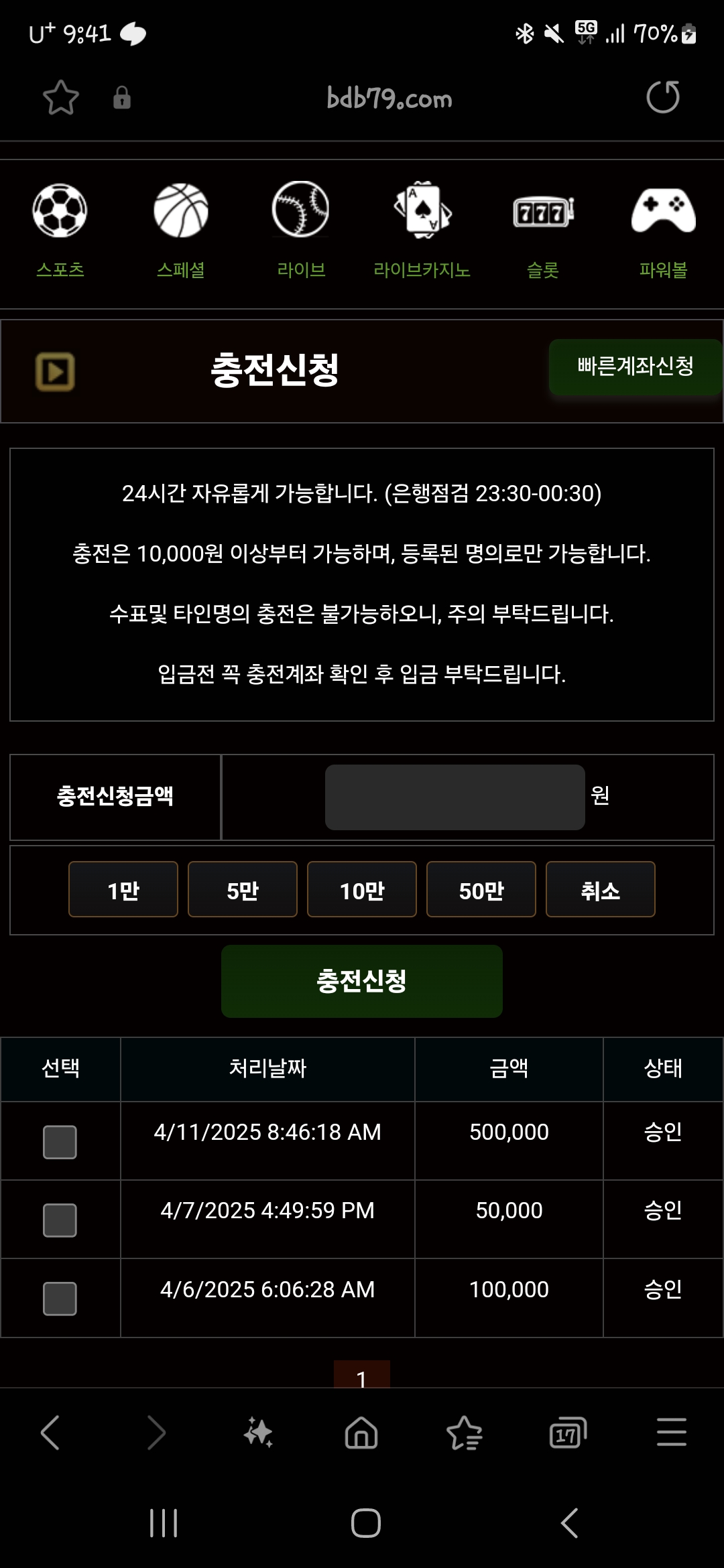
Task: Go to the 슬롯 section
Action: coord(543,230)
